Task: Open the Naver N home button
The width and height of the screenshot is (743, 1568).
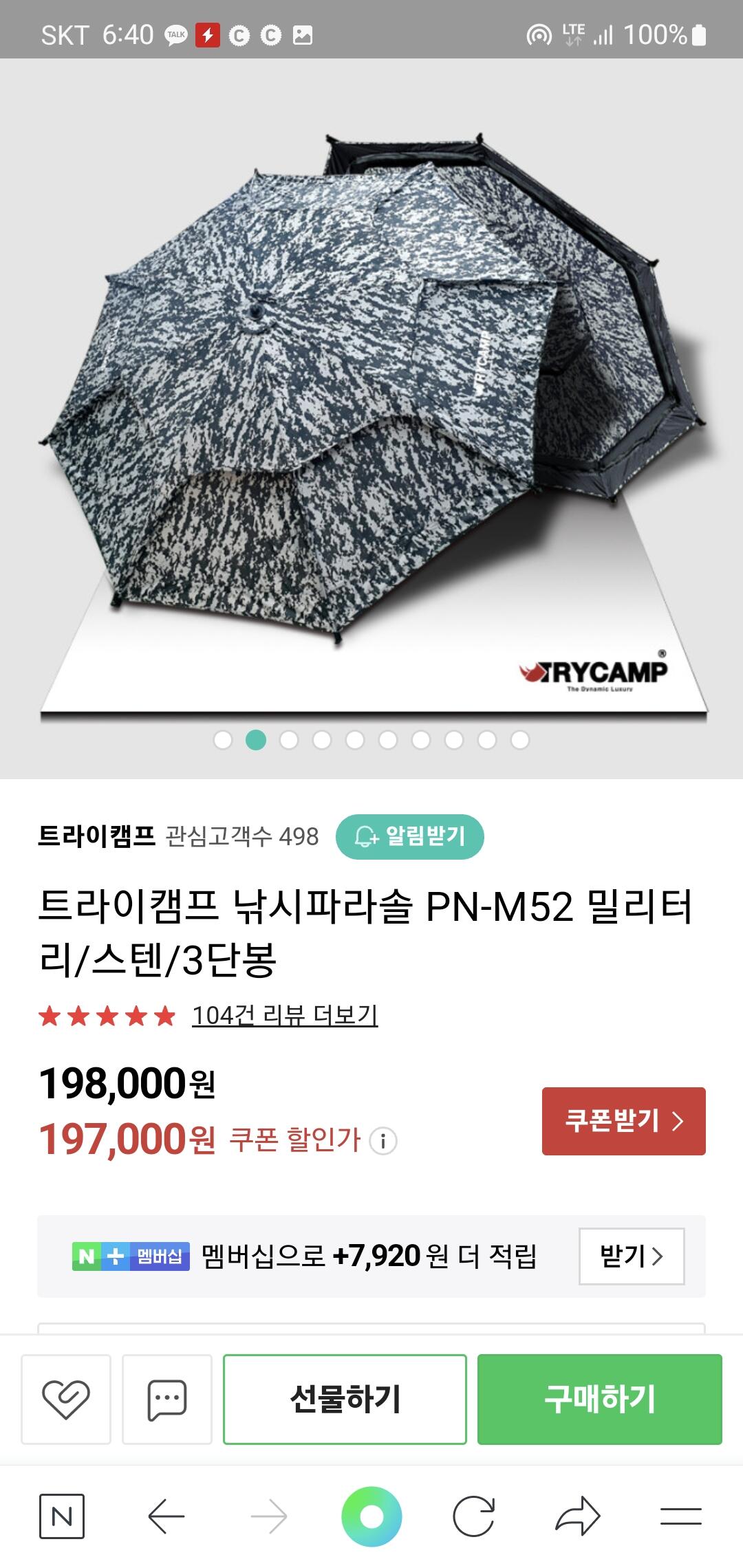Action: (x=62, y=1516)
